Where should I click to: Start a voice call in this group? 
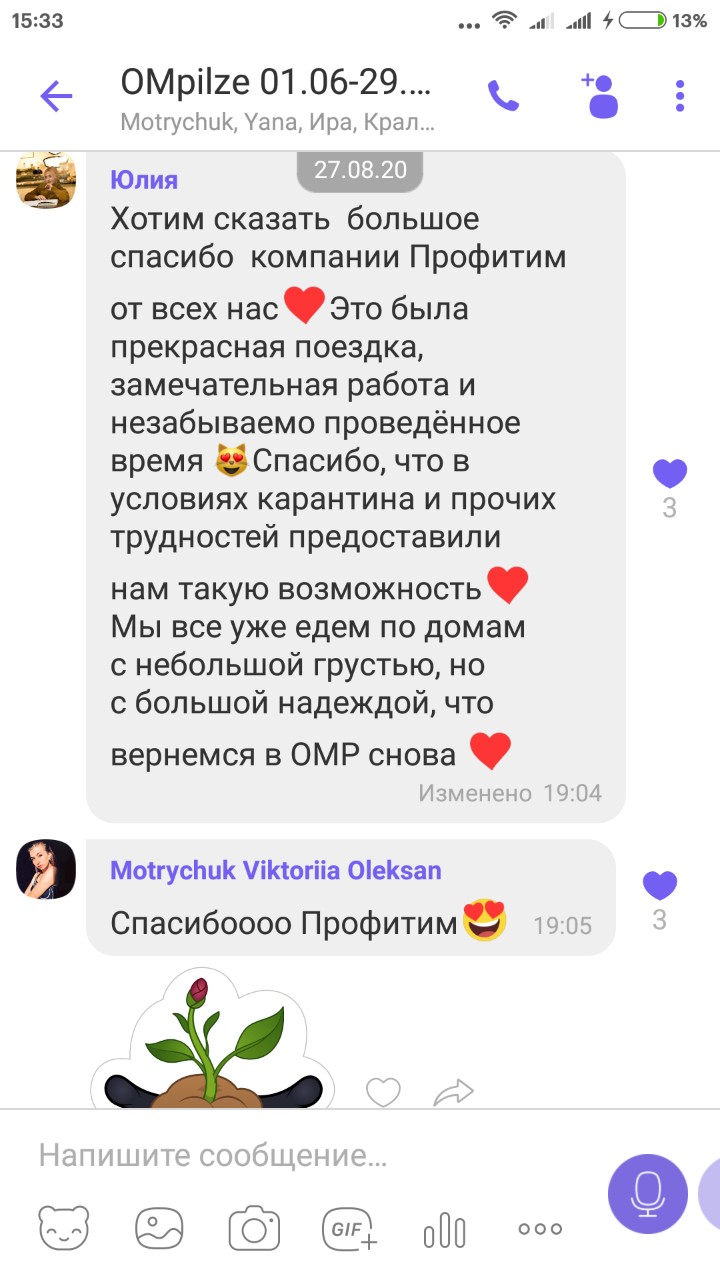503,96
